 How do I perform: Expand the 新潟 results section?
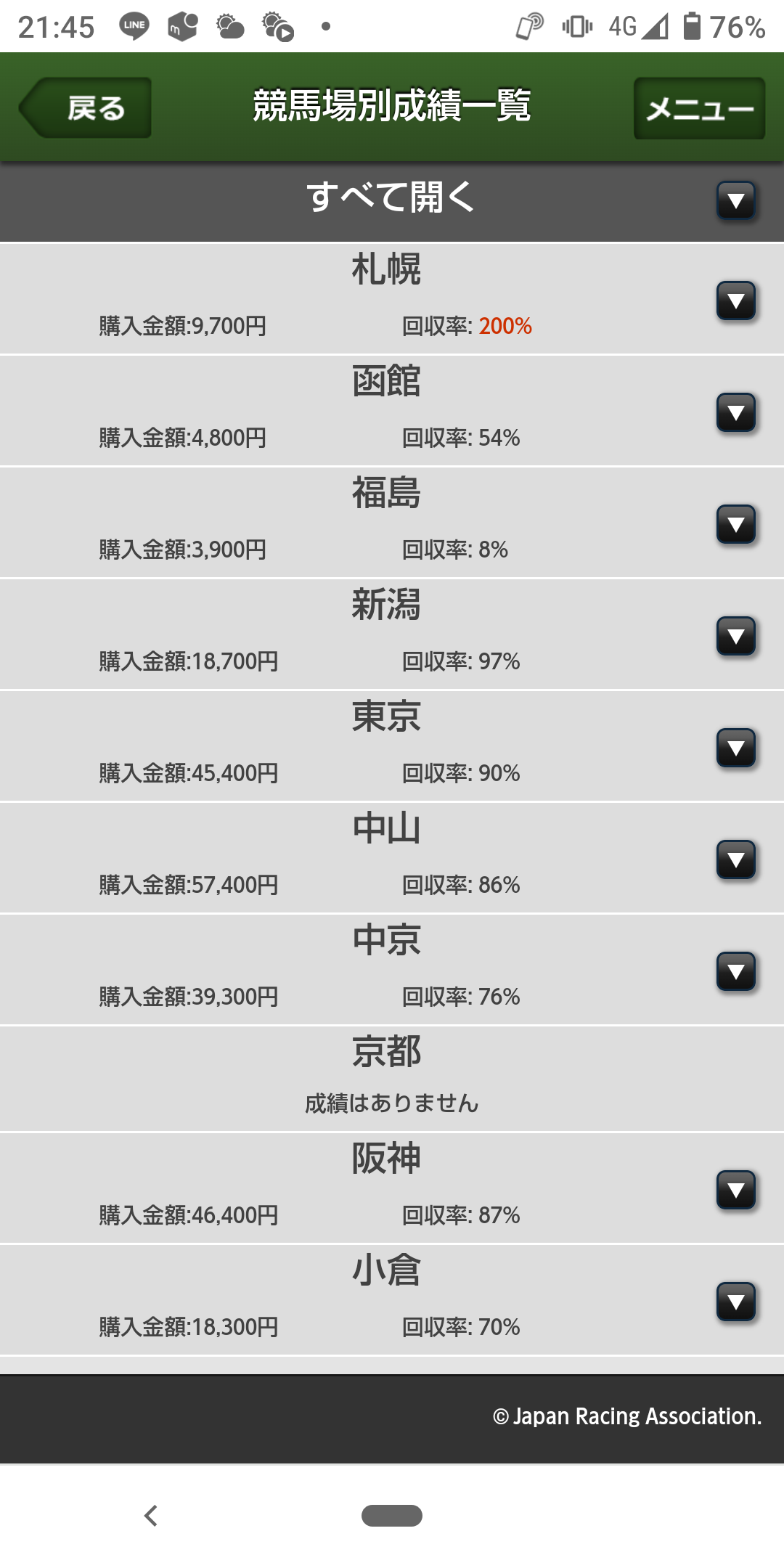pos(736,636)
